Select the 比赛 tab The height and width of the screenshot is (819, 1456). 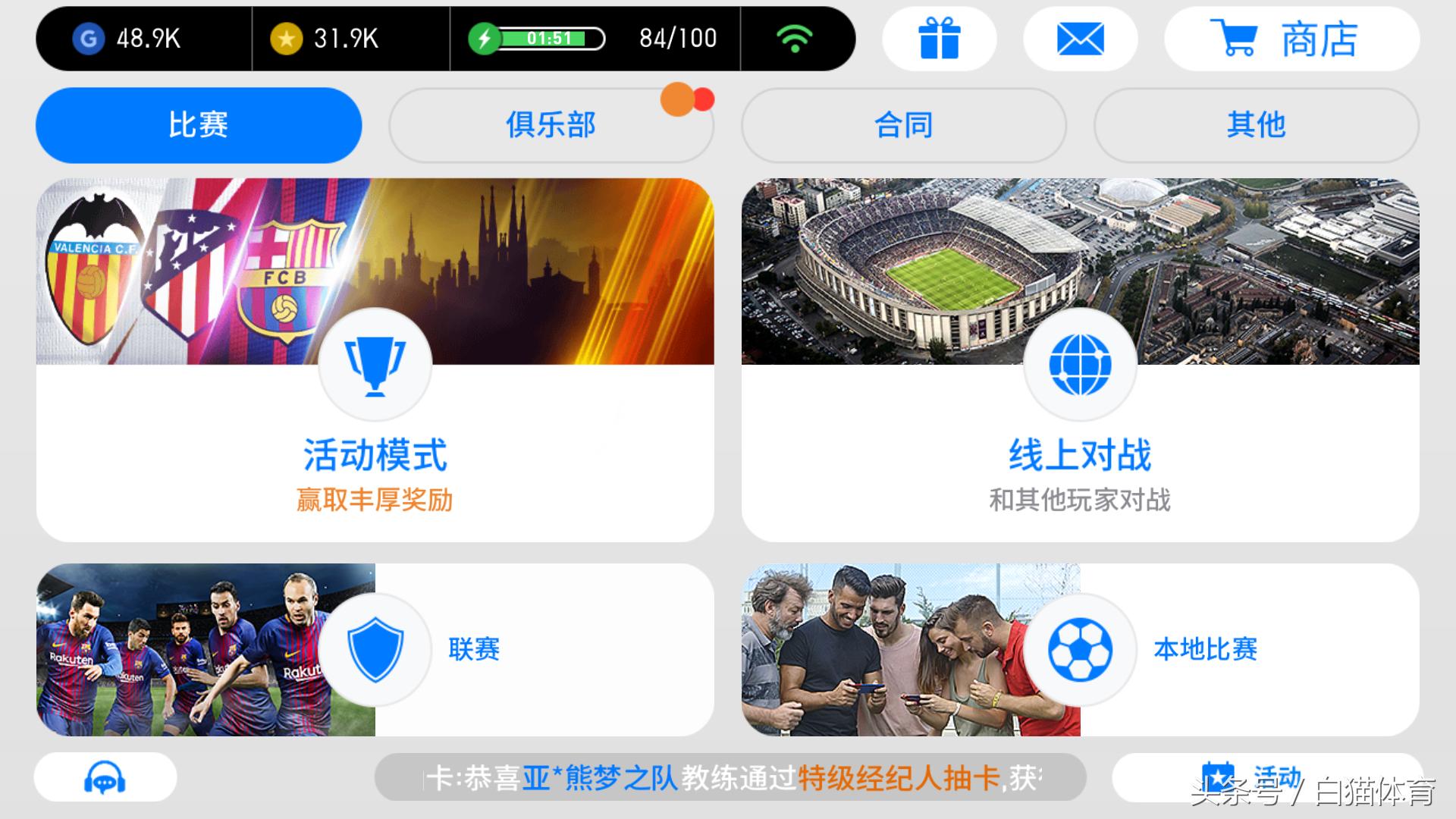click(x=199, y=125)
